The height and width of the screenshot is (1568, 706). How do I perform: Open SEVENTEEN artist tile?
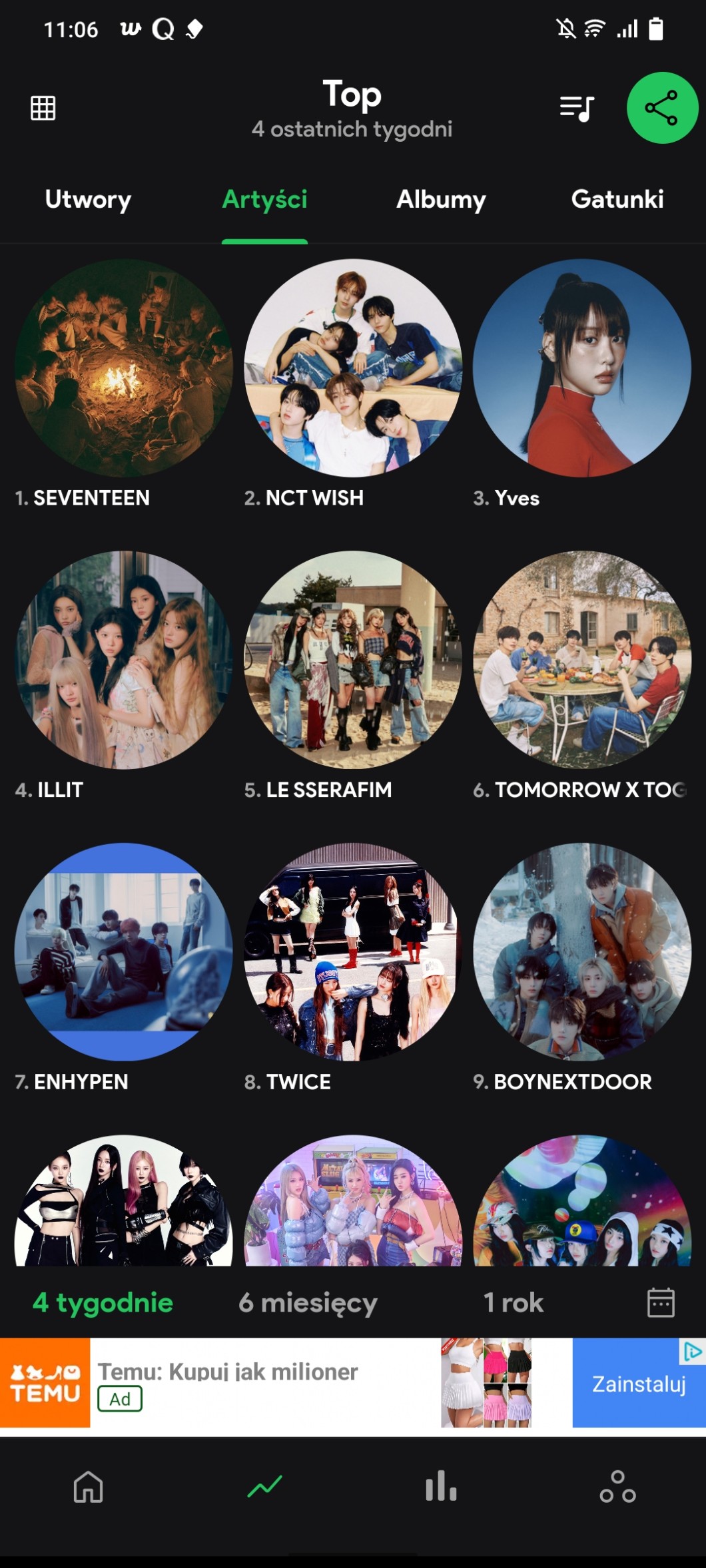124,368
